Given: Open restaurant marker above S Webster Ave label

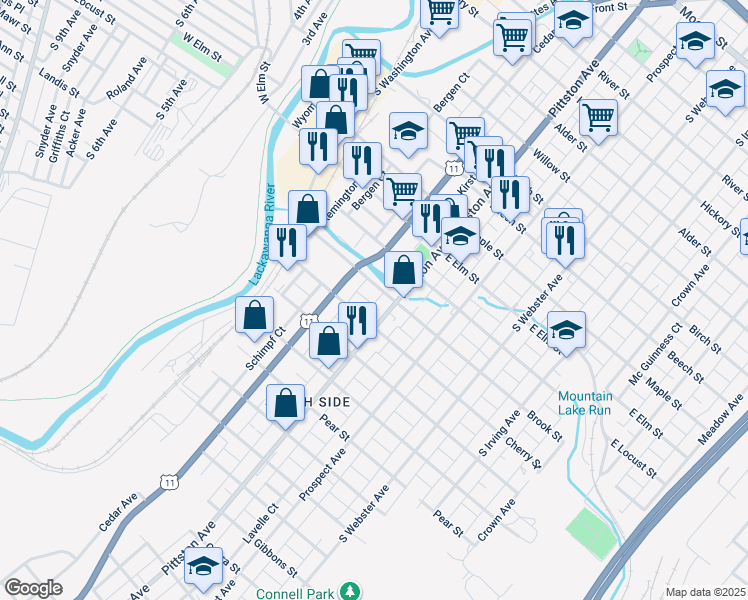Looking at the screenshot, I should click(x=565, y=243).
